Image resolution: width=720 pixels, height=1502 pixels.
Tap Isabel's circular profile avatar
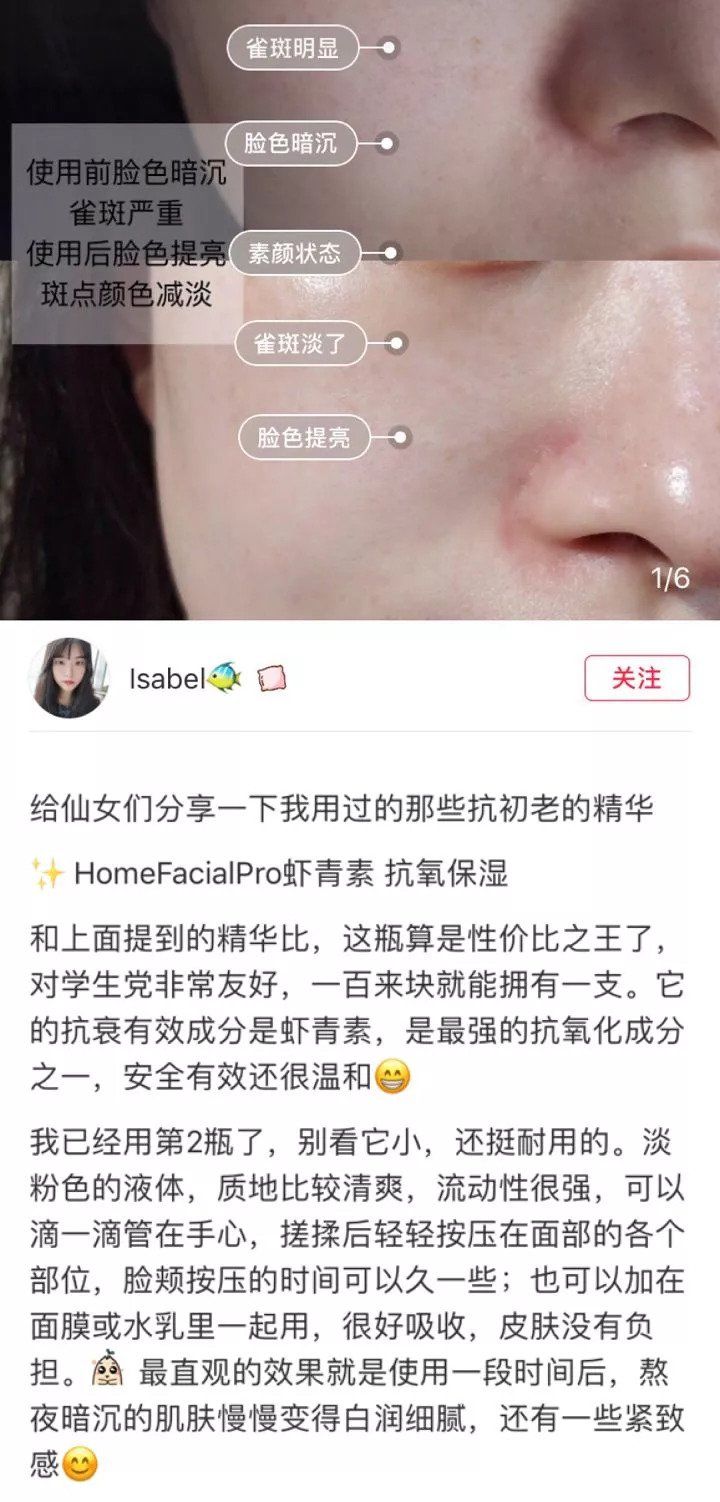click(x=67, y=678)
